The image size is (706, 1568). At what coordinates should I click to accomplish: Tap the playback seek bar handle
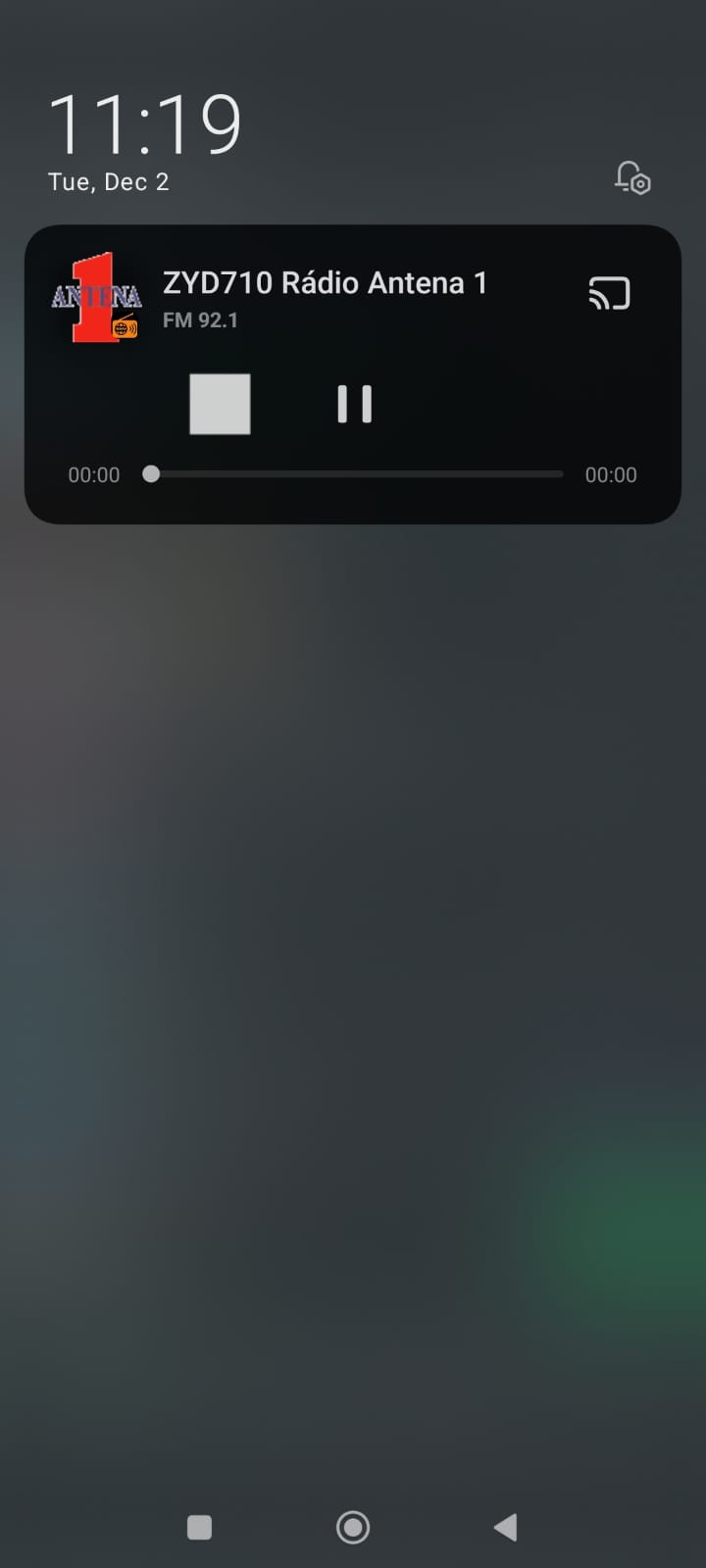point(152,474)
